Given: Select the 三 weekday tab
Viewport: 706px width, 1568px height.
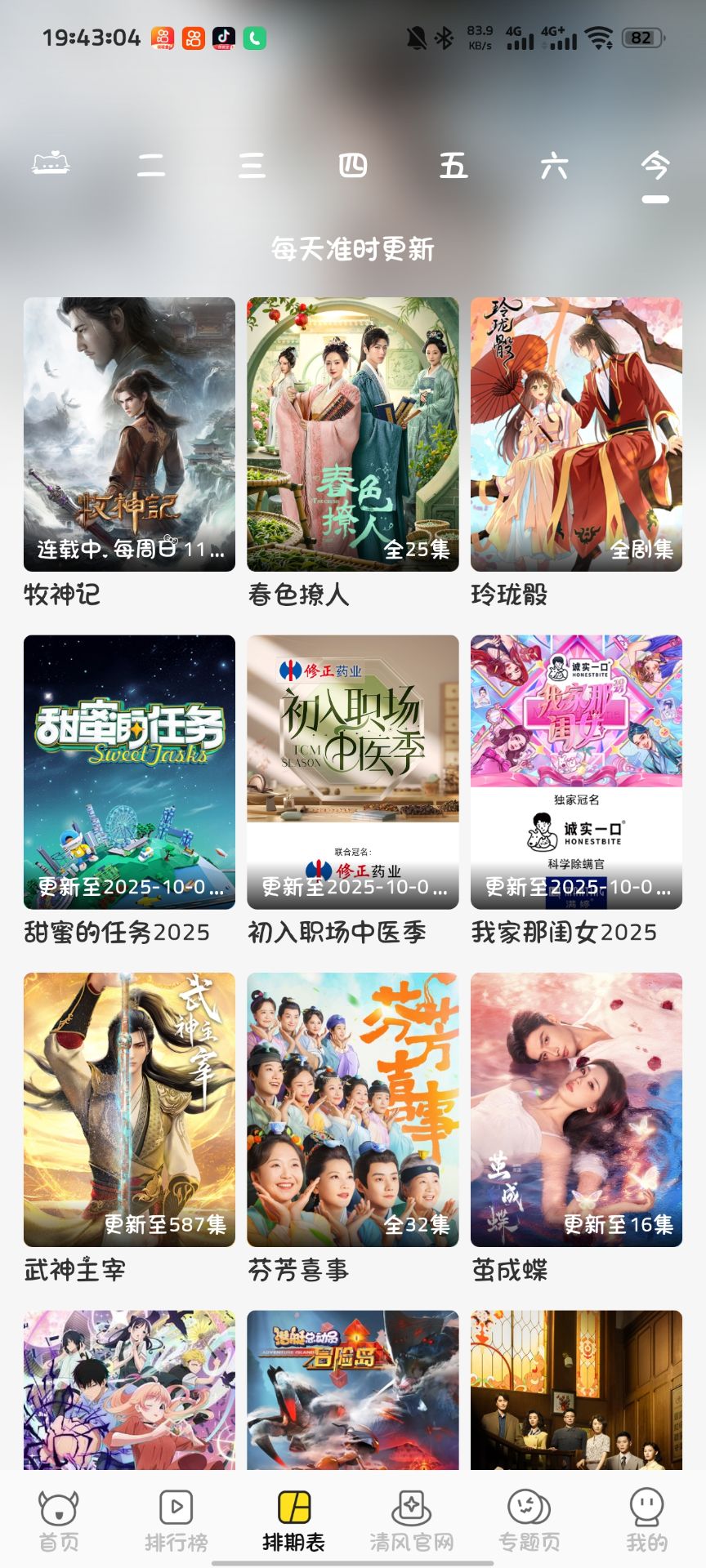Looking at the screenshot, I should click(x=252, y=167).
